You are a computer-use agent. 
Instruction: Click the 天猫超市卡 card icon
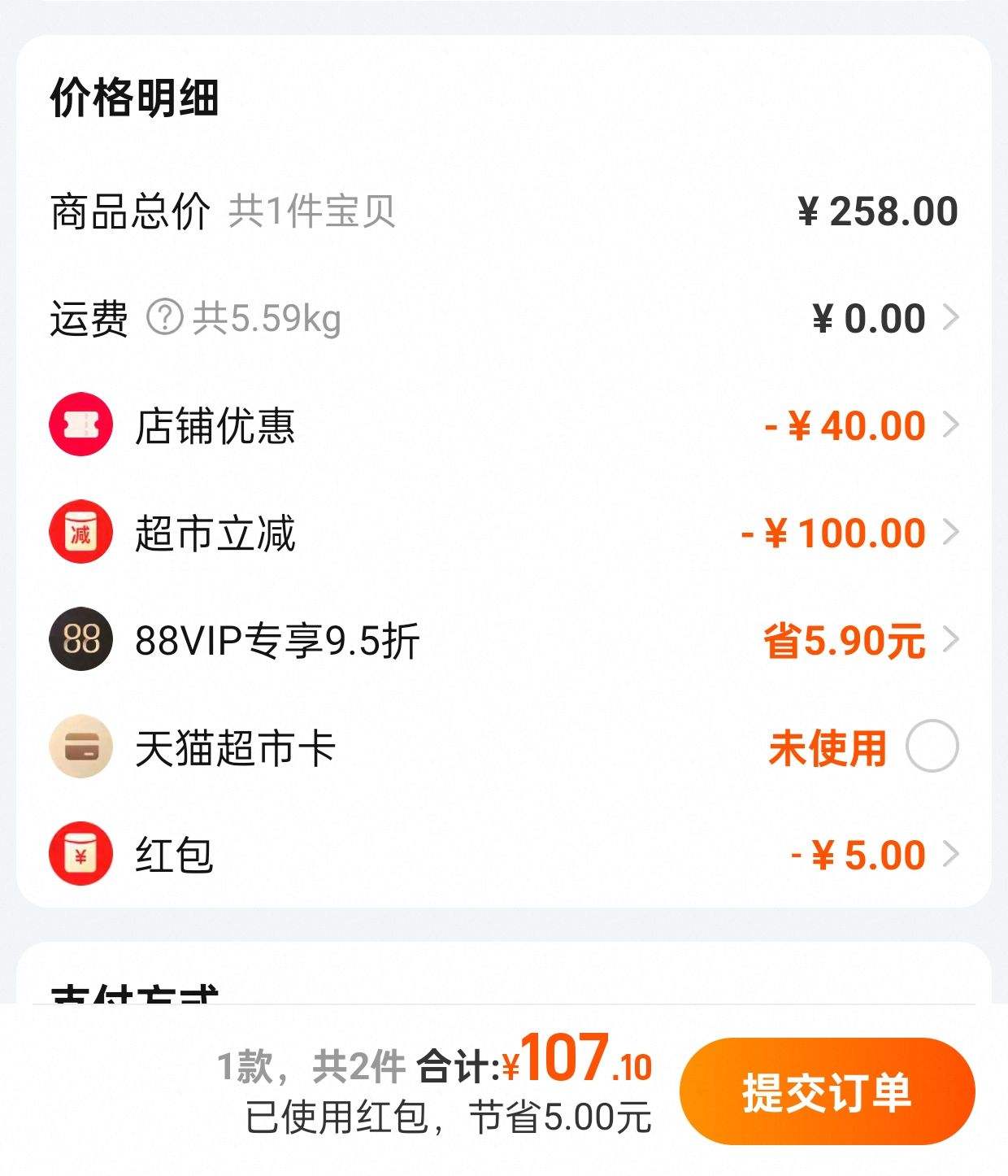click(80, 748)
